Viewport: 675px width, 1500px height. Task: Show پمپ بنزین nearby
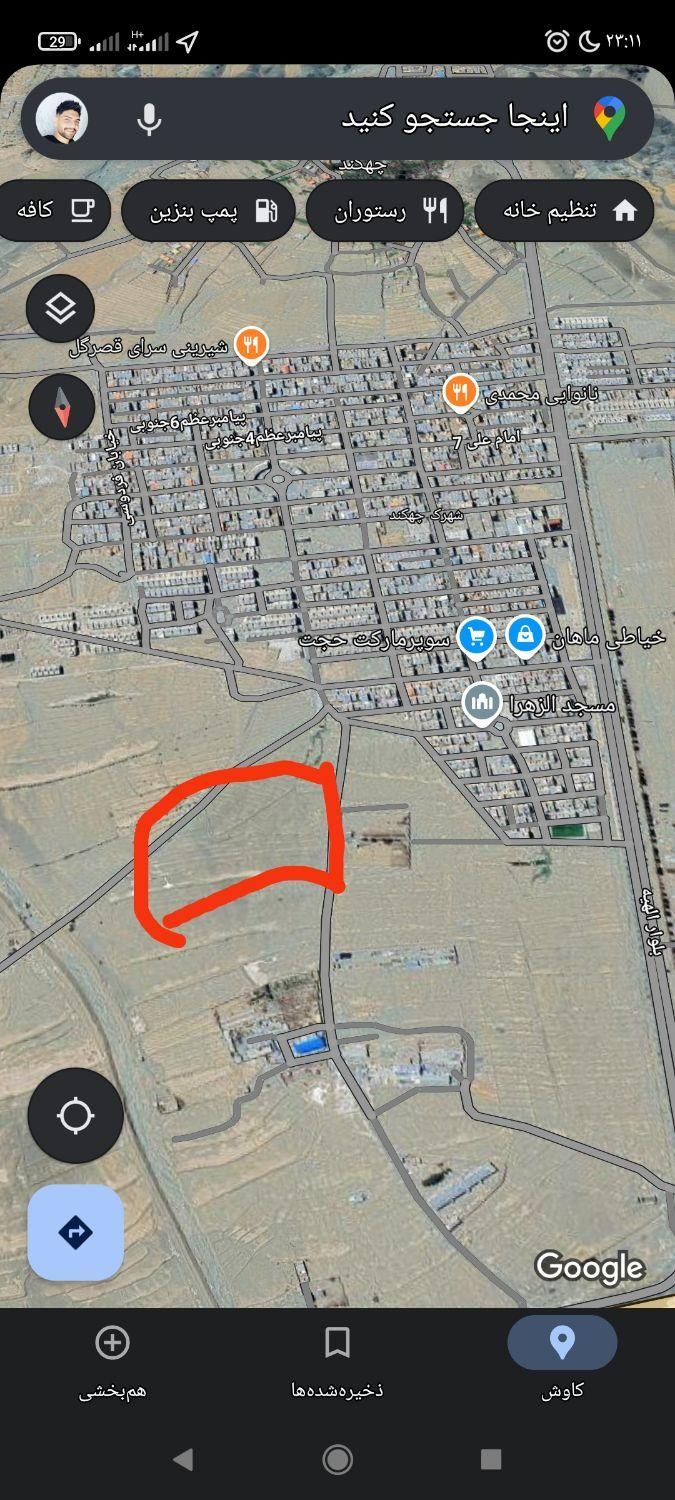coord(208,210)
